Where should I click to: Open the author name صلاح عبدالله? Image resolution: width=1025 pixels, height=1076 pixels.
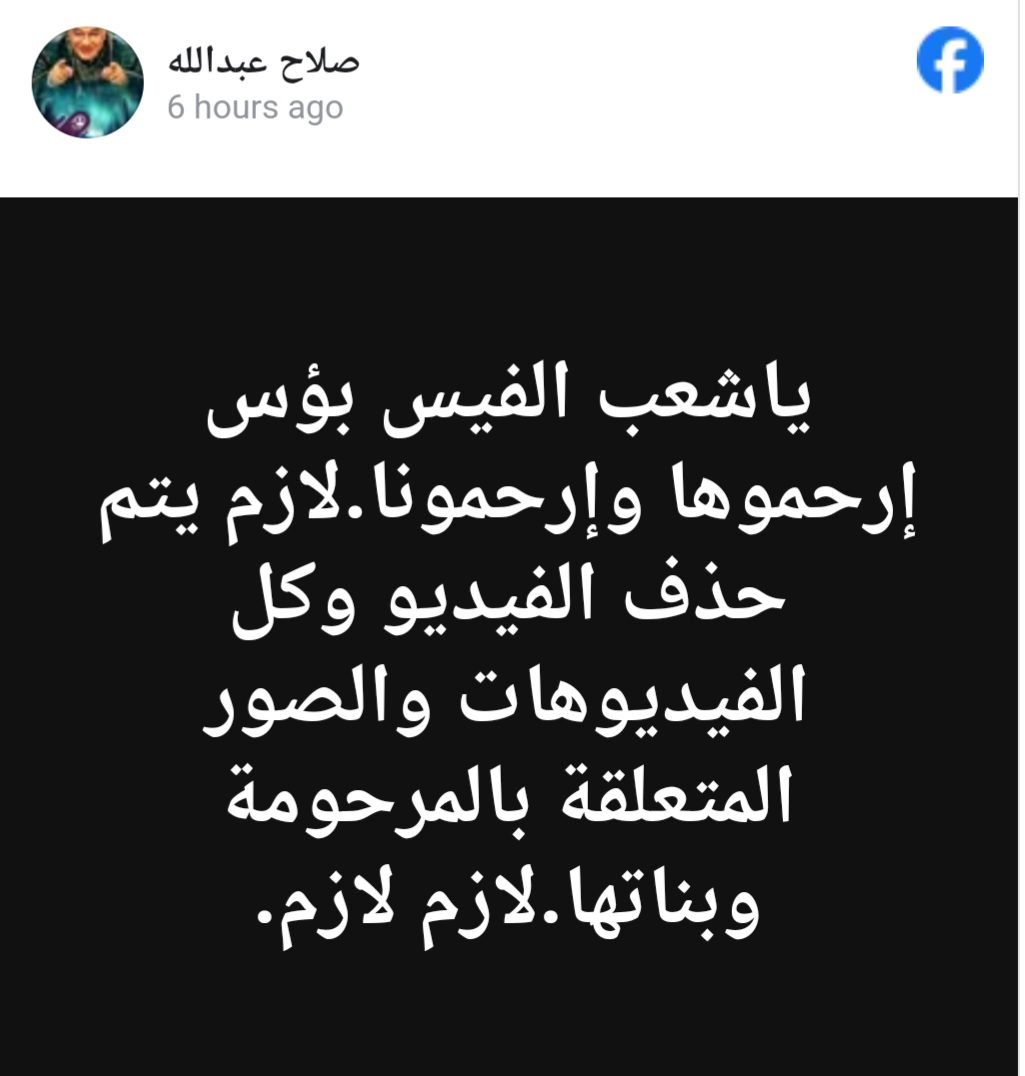point(263,61)
